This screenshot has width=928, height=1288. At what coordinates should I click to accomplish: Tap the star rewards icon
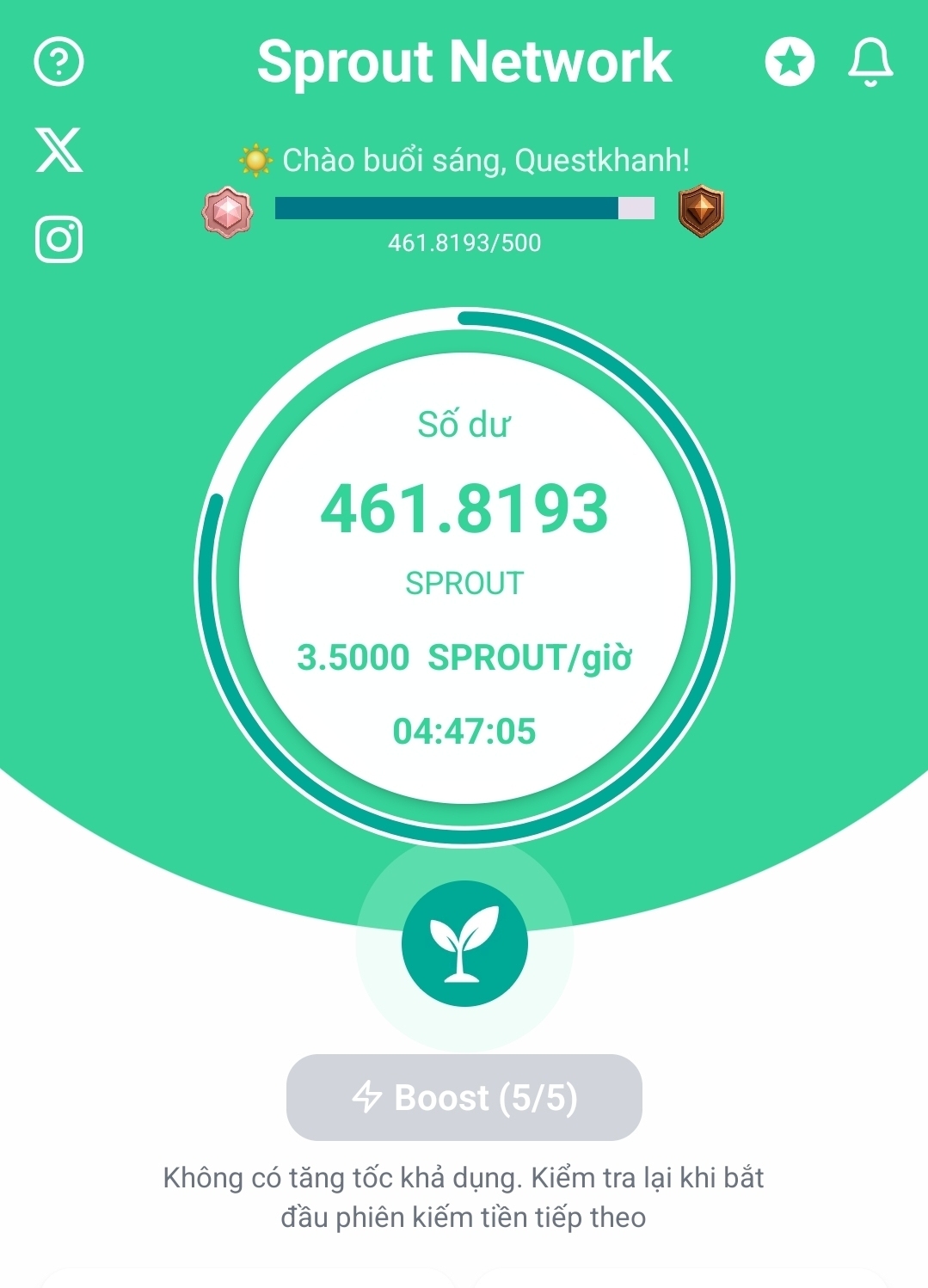pyautogui.click(x=790, y=62)
